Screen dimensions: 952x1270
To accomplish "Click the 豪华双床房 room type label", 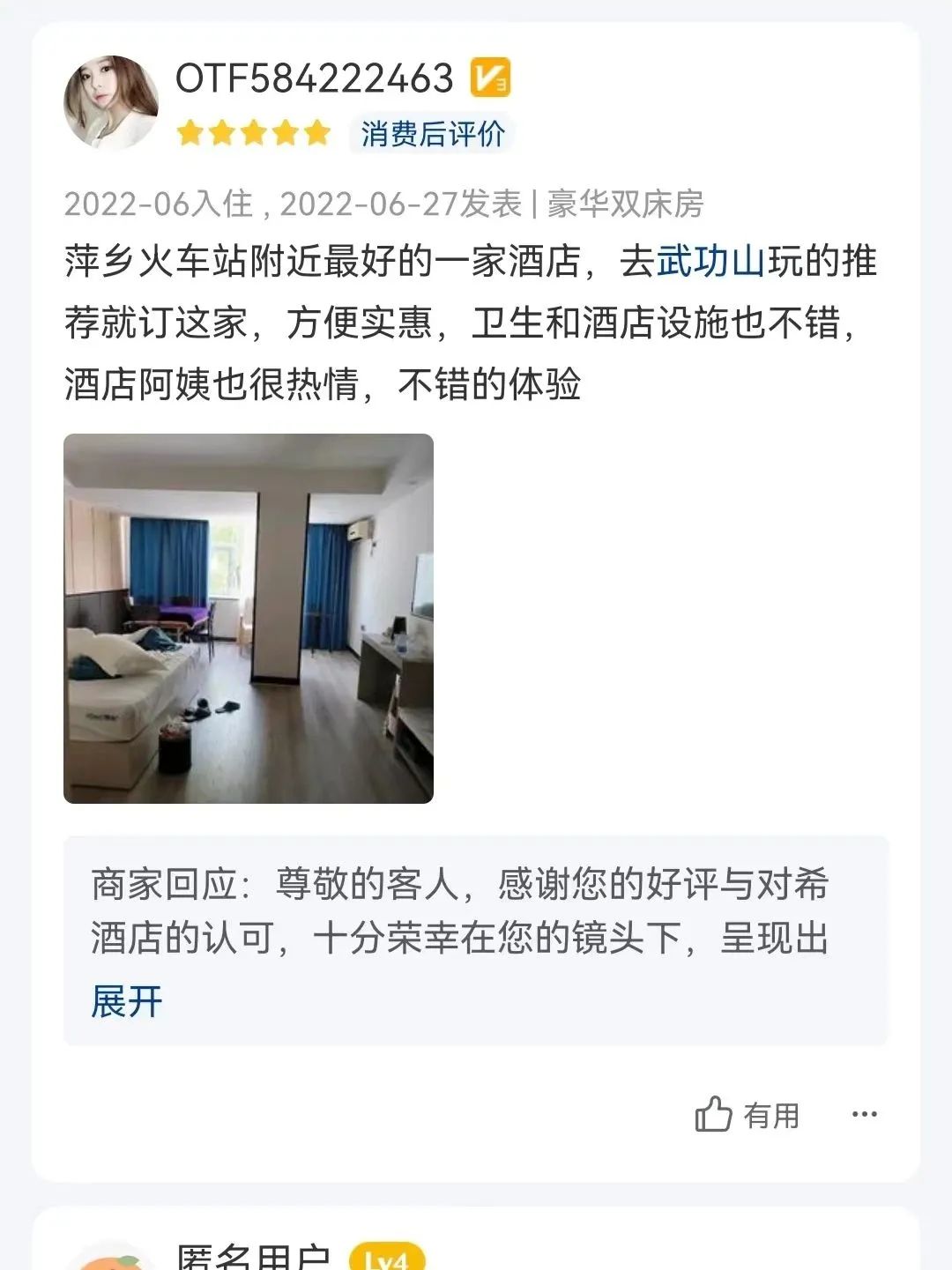I will point(625,203).
